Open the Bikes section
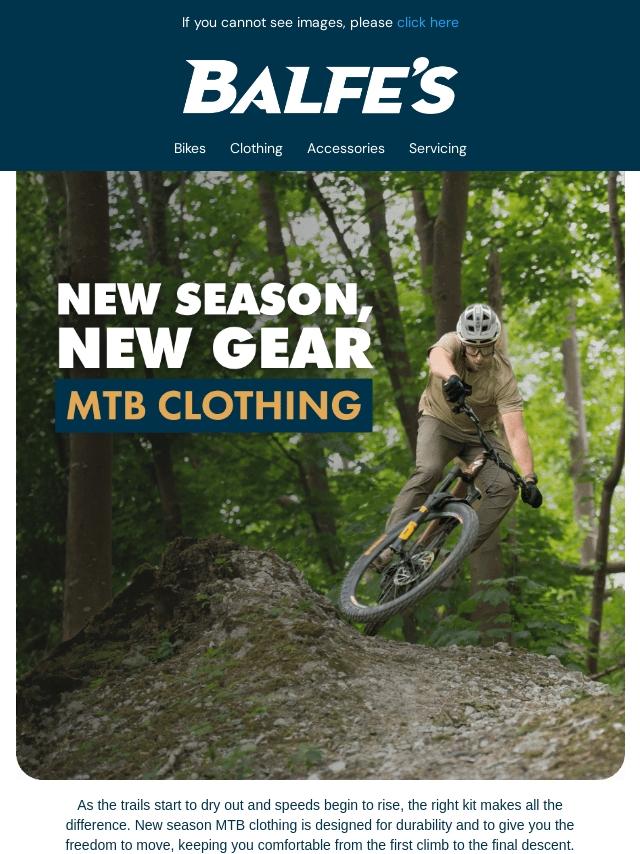 pos(190,148)
